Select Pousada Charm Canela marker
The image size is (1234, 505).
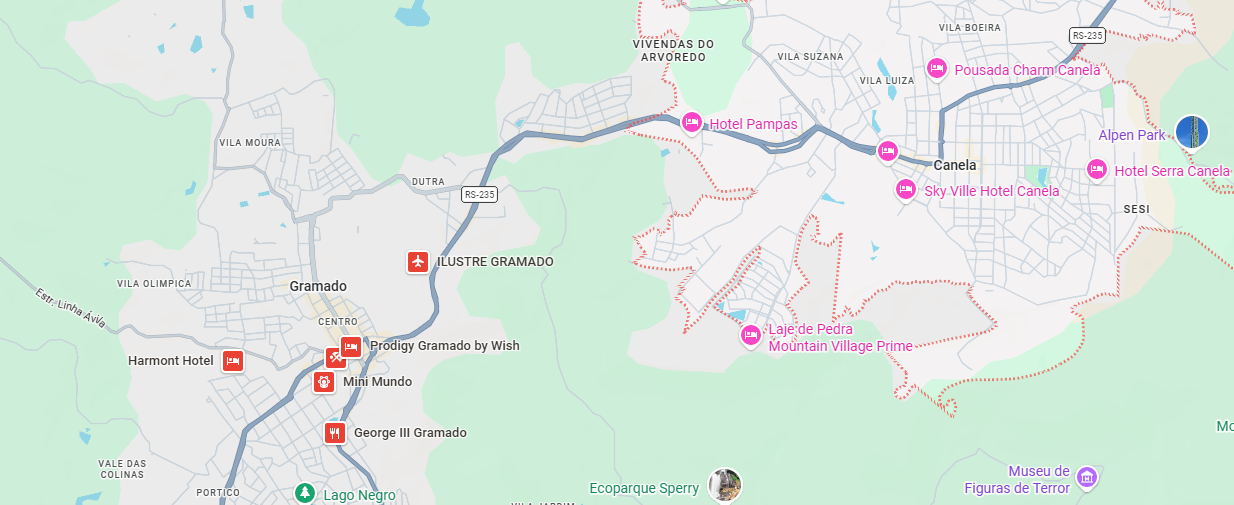click(936, 68)
